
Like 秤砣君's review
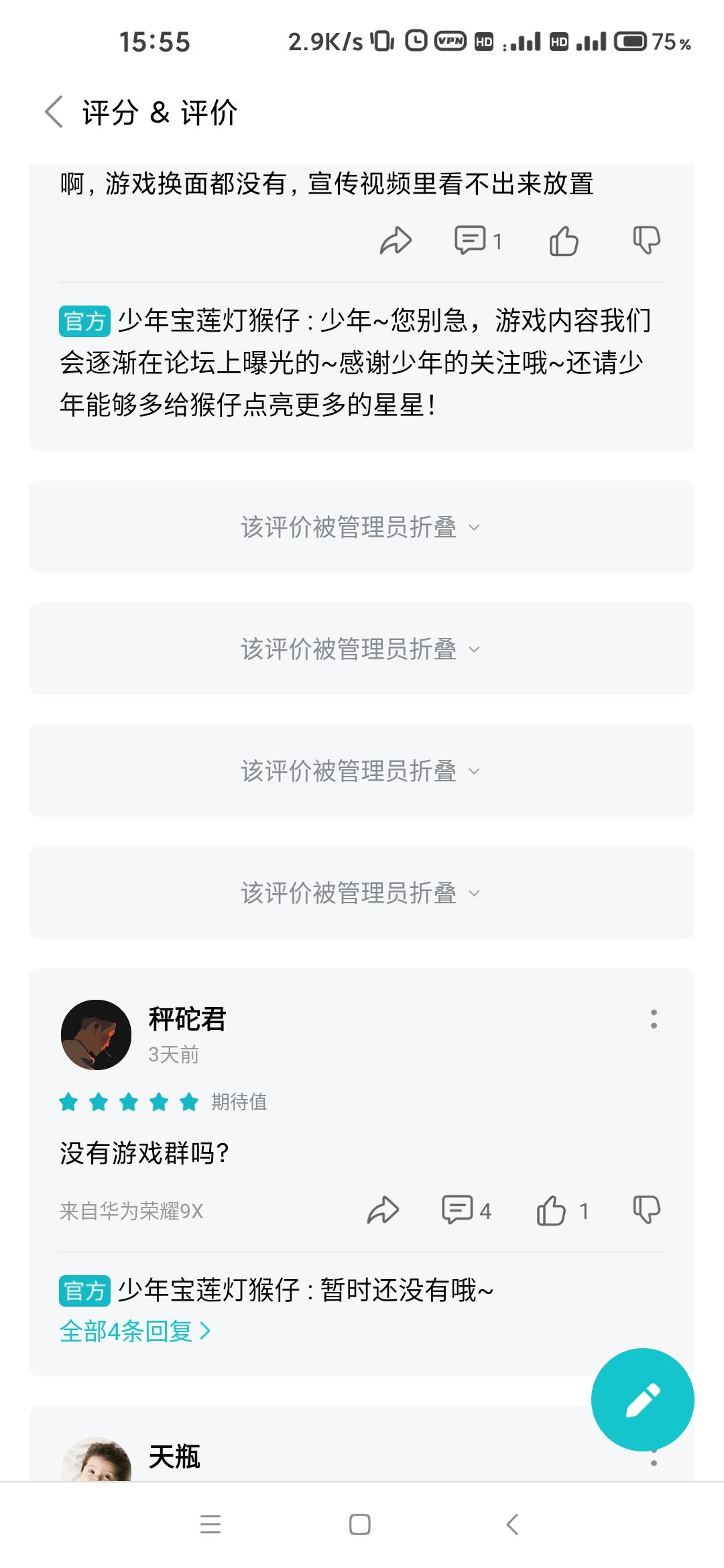pos(552,1210)
